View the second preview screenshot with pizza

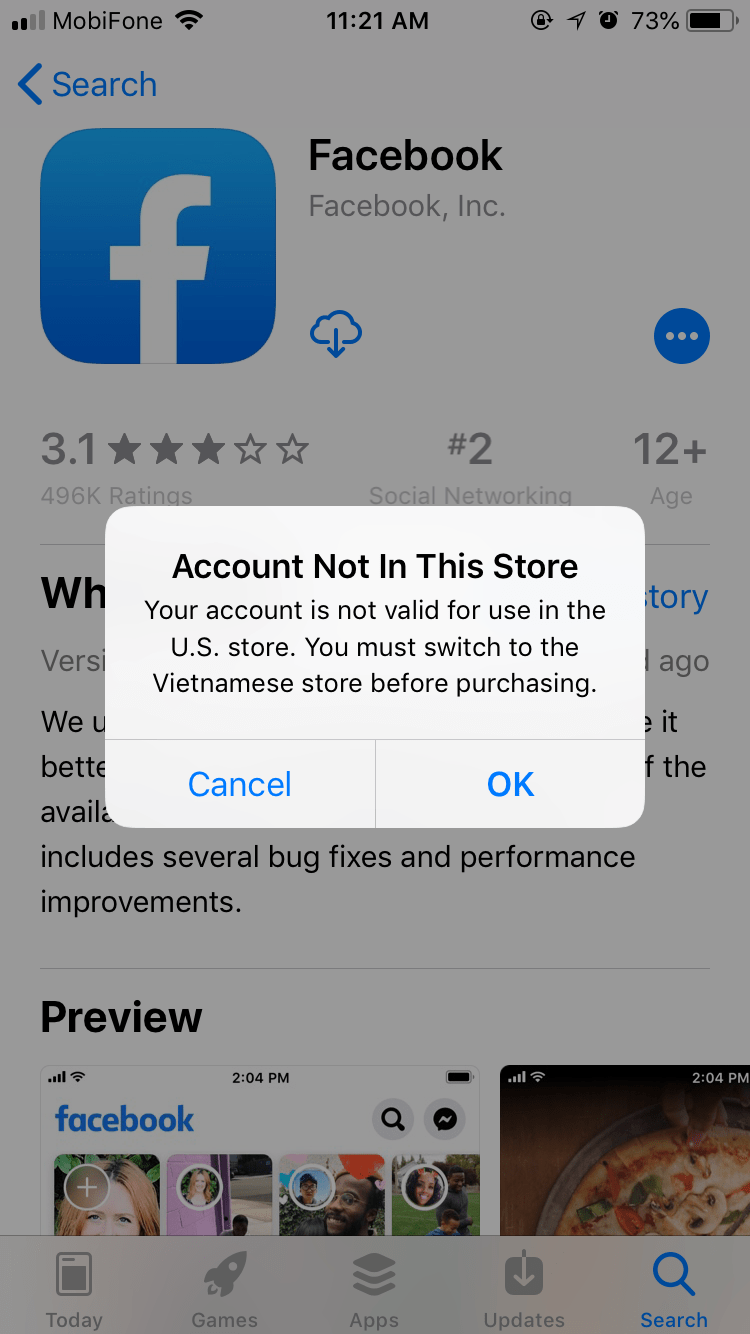point(625,1150)
